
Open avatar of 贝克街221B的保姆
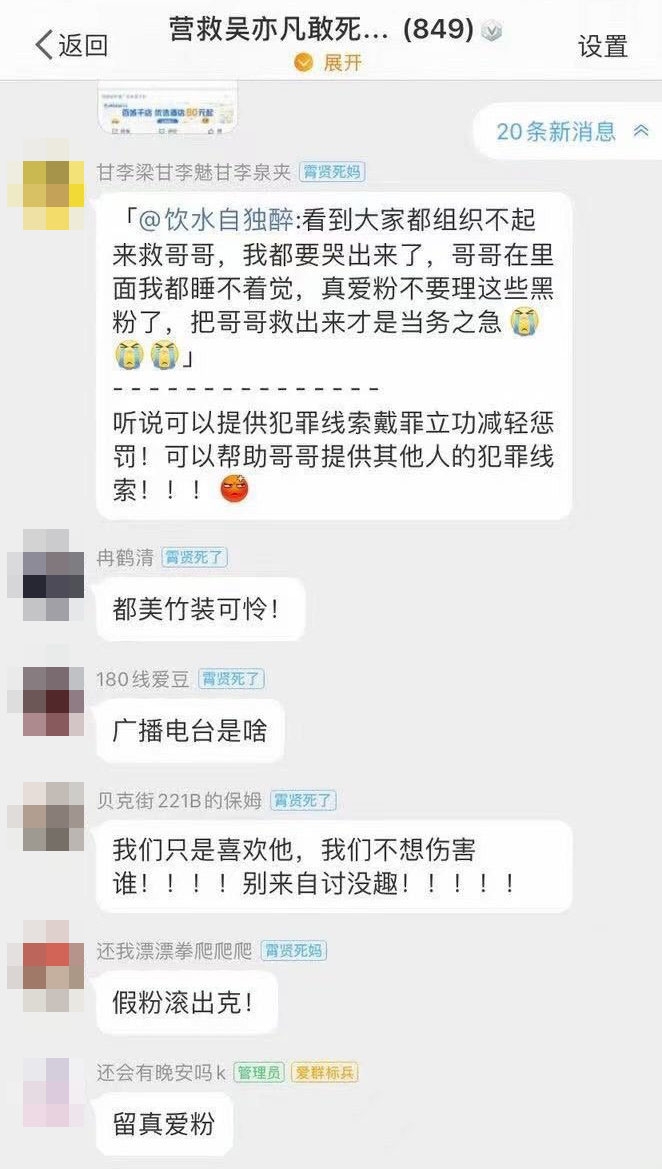46,816
